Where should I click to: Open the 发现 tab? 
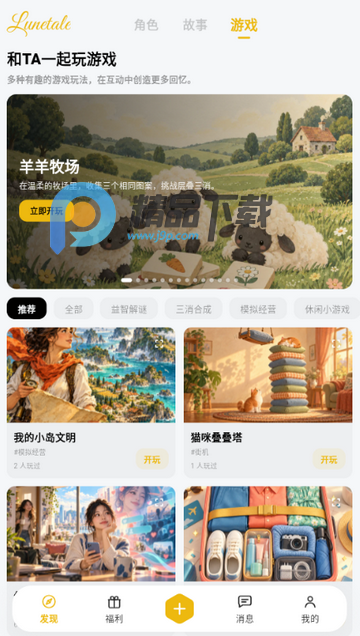click(x=49, y=610)
